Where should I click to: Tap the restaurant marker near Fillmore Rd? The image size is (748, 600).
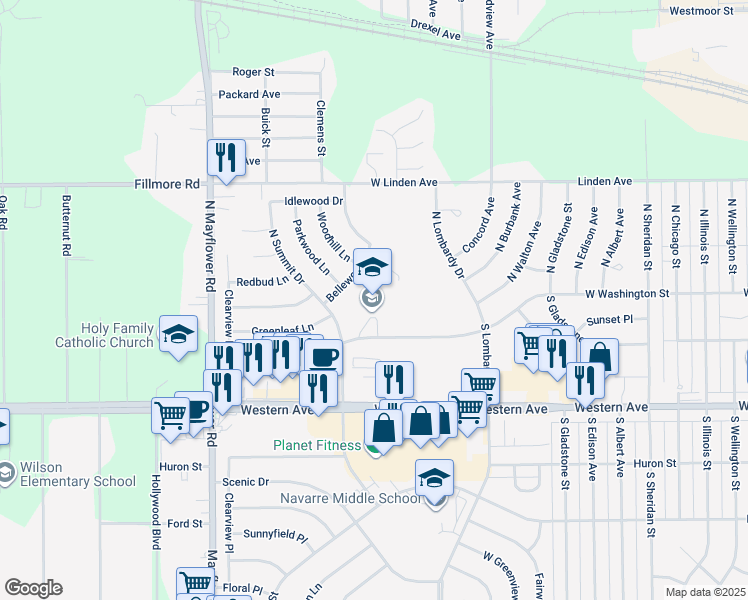224,157
